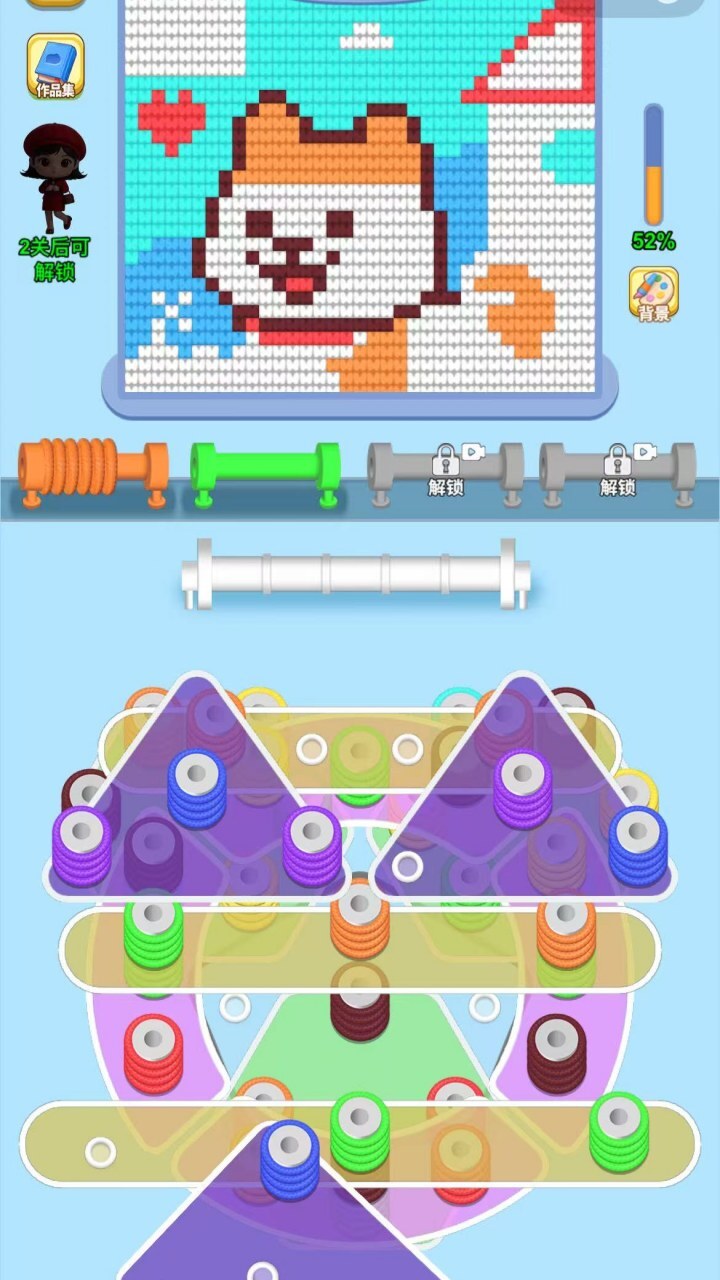Open the 背景 background palette
The image size is (720, 1280).
point(653,294)
